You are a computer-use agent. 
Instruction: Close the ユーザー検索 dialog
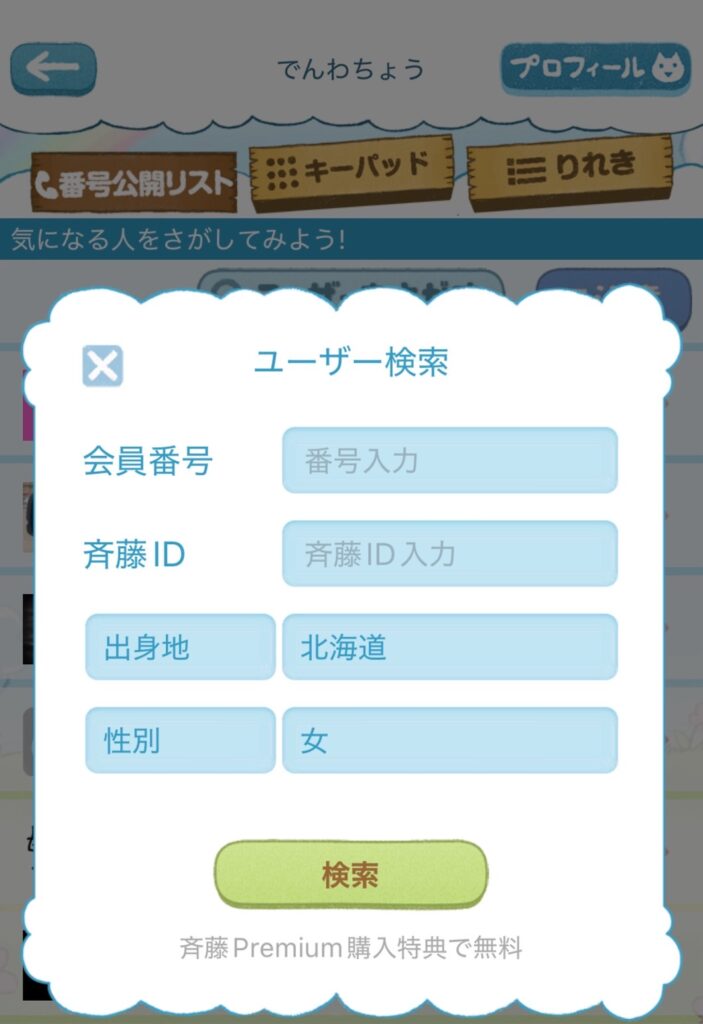pos(102,366)
